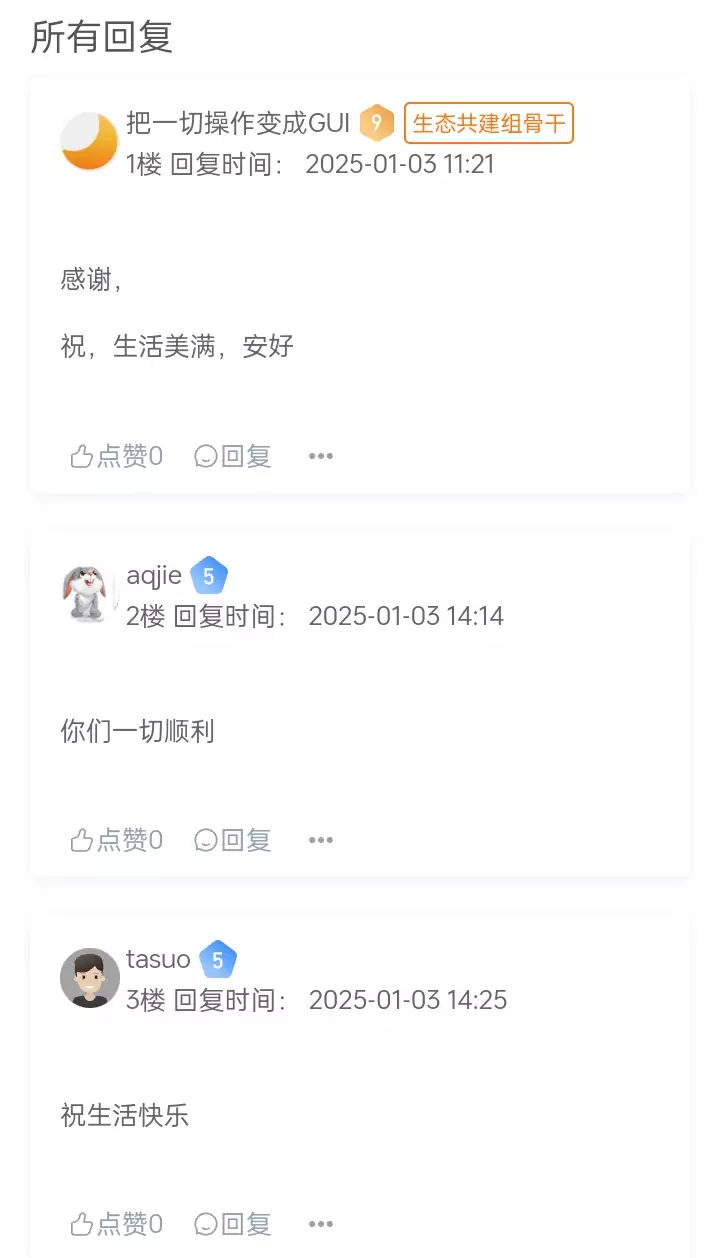Viewport: 720px width, 1258px height.
Task: Click the level 9 badge next to 把一切操作变成GUI
Action: tap(377, 123)
